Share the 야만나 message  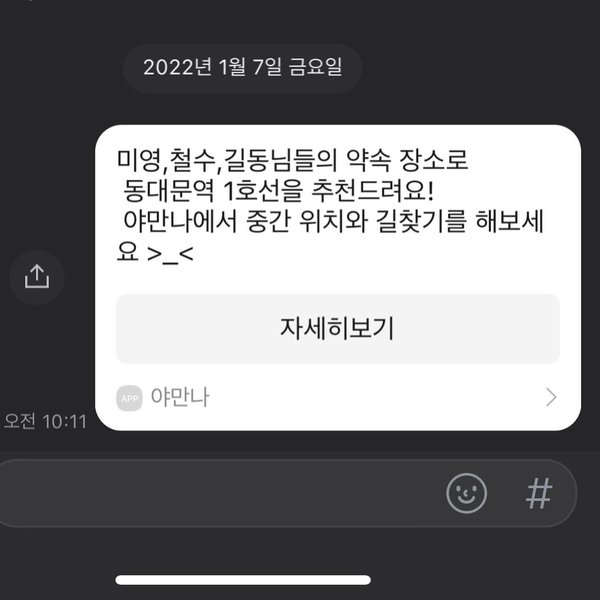coord(37,276)
